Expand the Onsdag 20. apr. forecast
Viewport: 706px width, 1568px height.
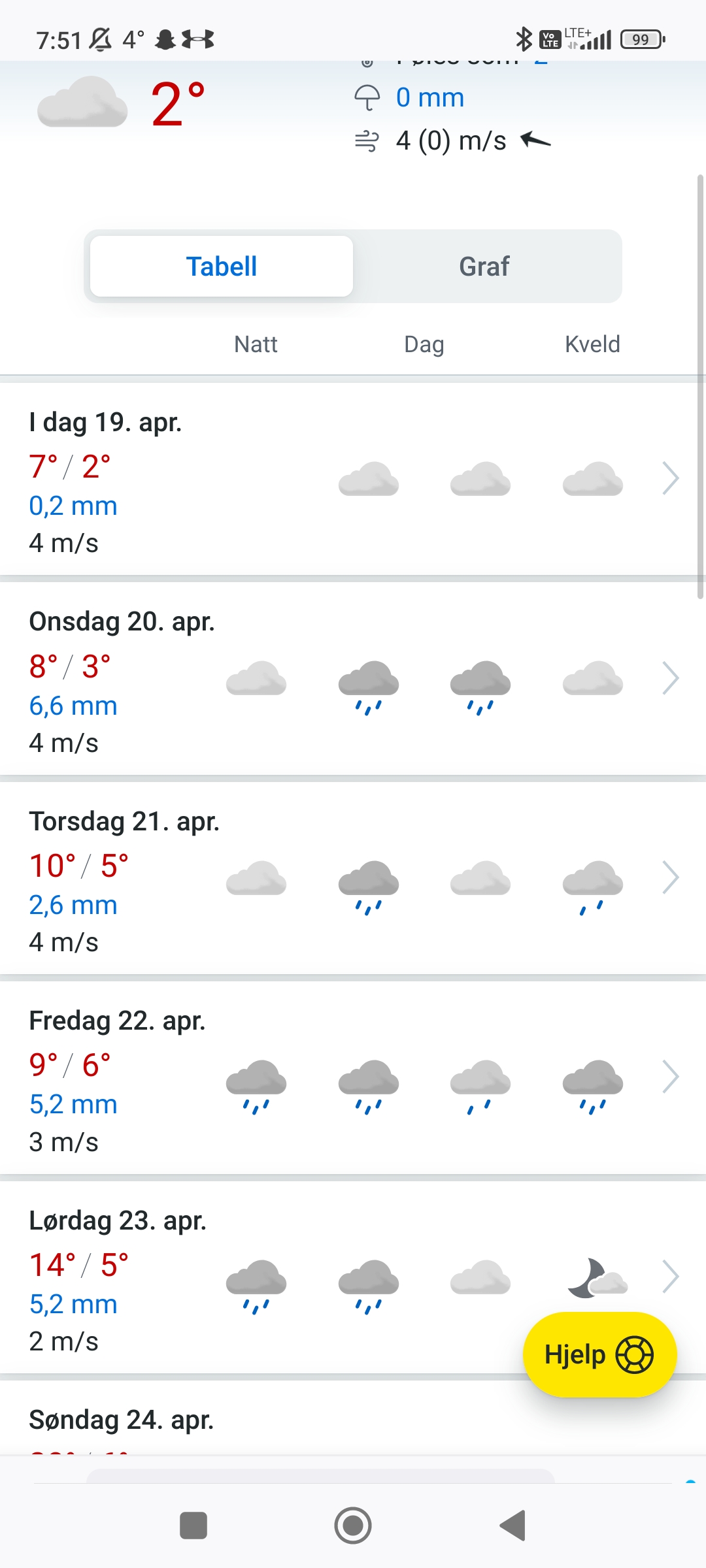coord(671,678)
